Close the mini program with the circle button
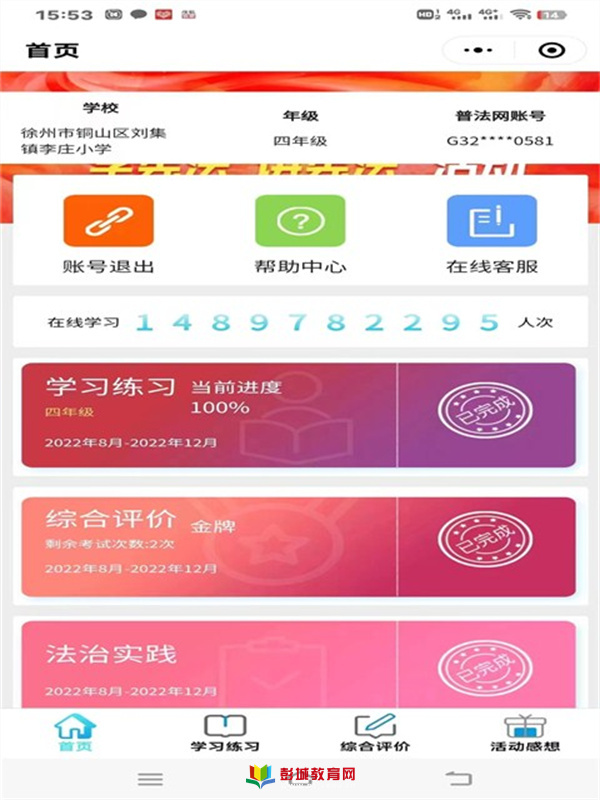Screen dimensions: 600x800 (x=551, y=50)
